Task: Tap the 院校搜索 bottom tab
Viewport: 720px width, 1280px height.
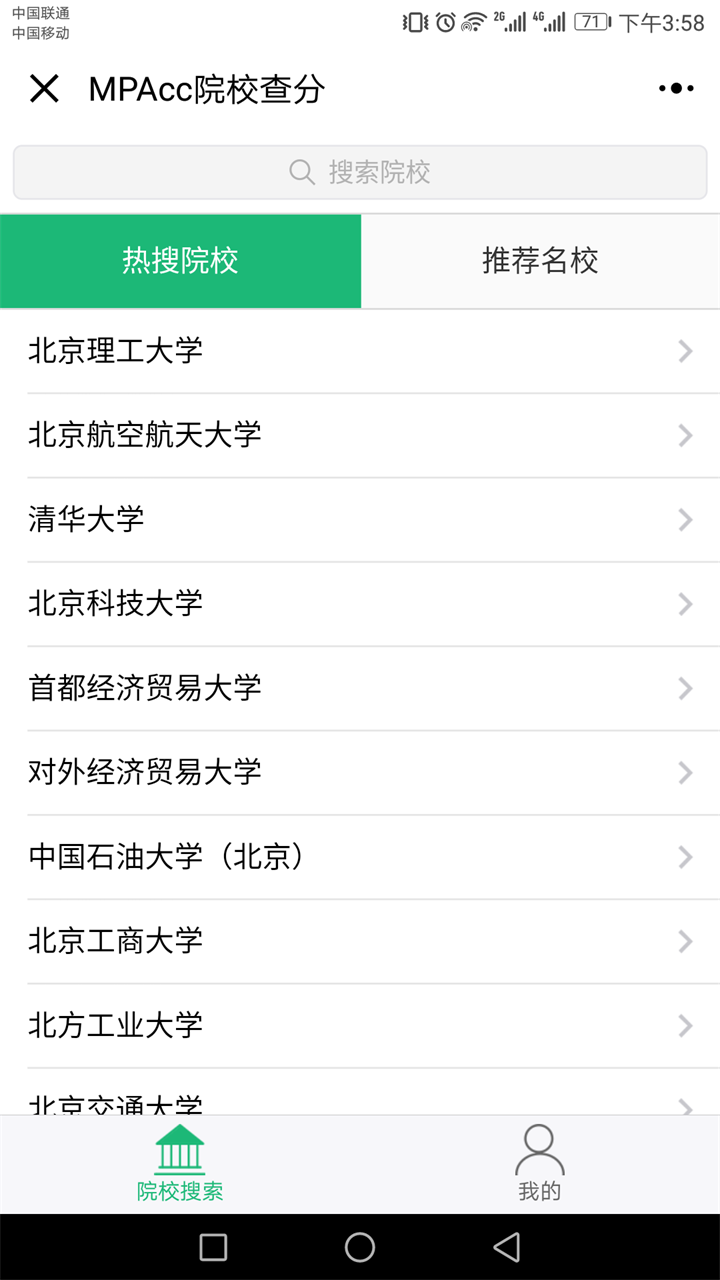Action: point(180,1164)
